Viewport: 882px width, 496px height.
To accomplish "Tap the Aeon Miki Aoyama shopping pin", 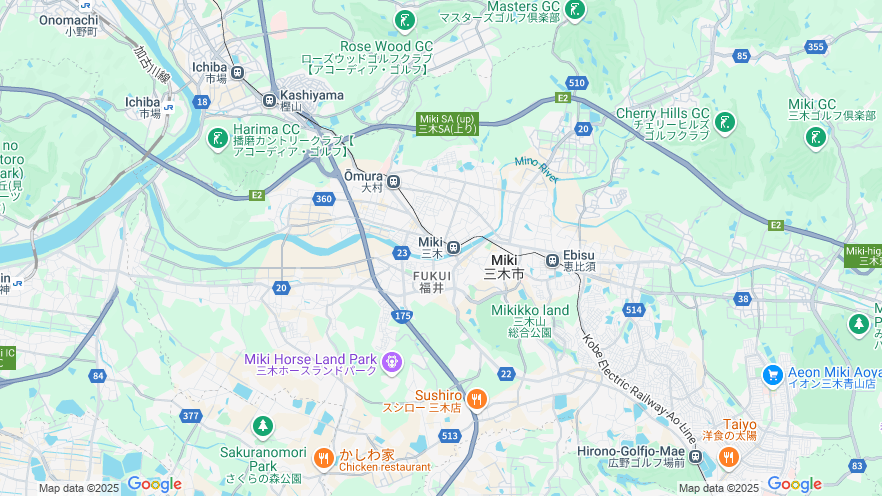I will tap(772, 375).
